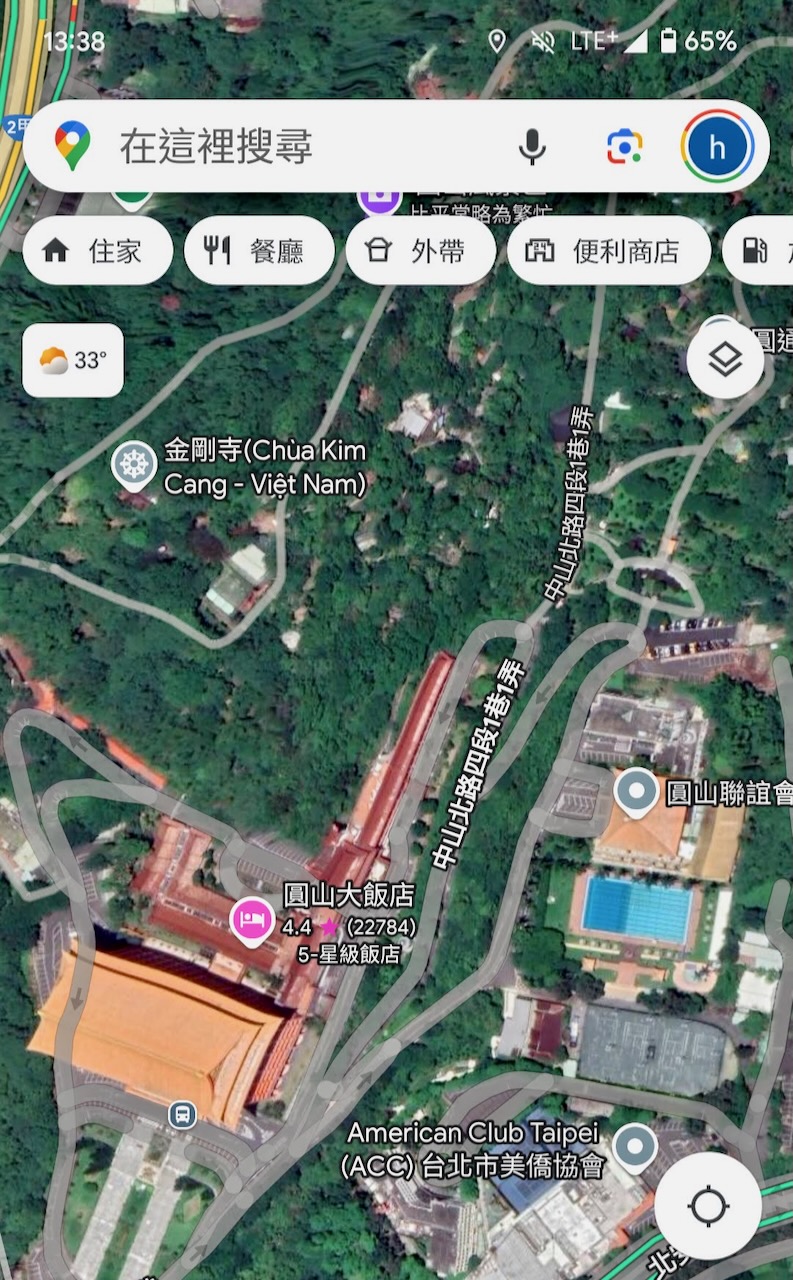793x1280 pixels.
Task: Show 便利商店 nearby
Action: coord(608,251)
